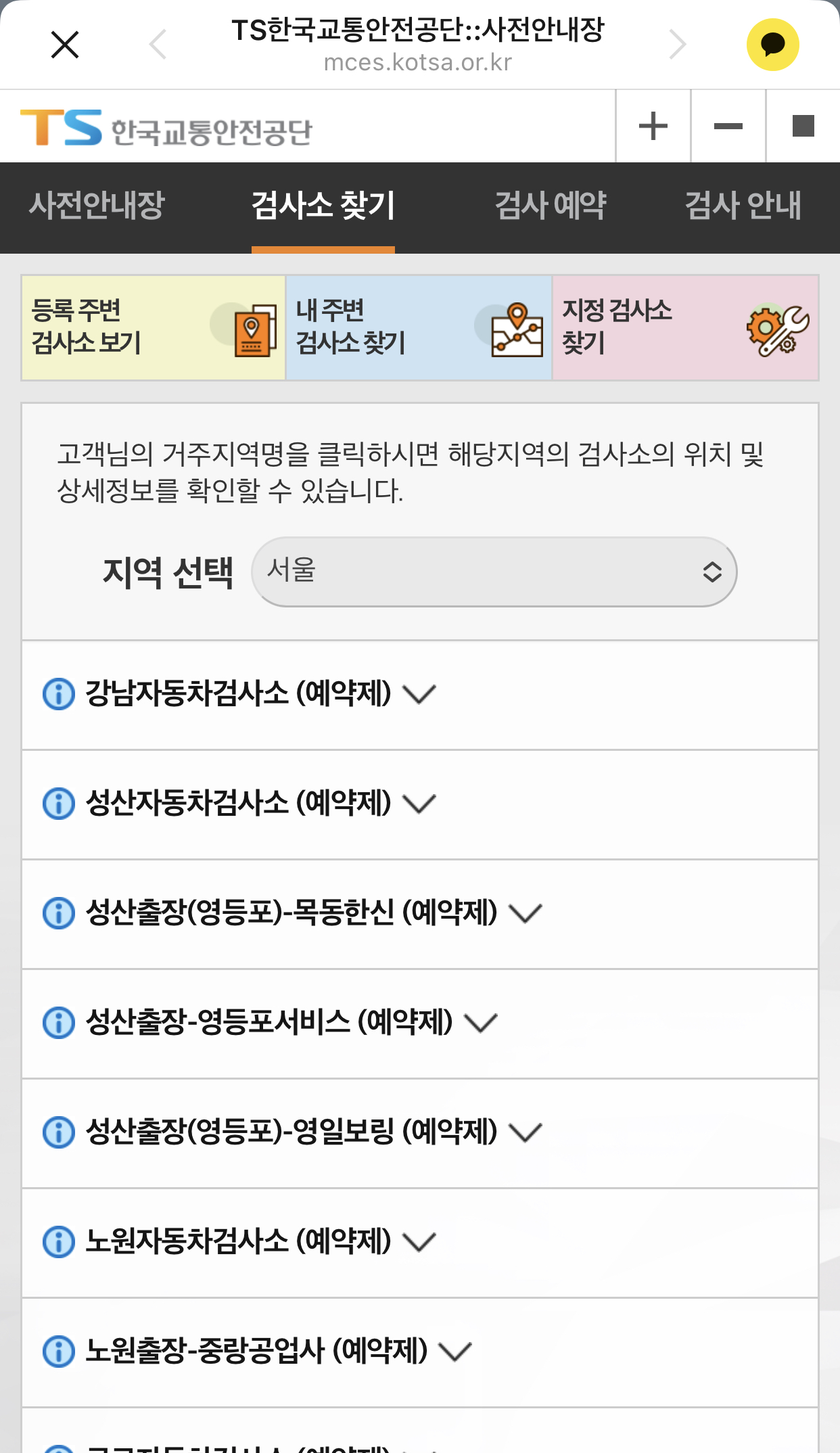This screenshot has width=840, height=1453.
Task: Expand 성산출장(영등포)-목동한신 details
Action: pyautogui.click(x=292, y=913)
